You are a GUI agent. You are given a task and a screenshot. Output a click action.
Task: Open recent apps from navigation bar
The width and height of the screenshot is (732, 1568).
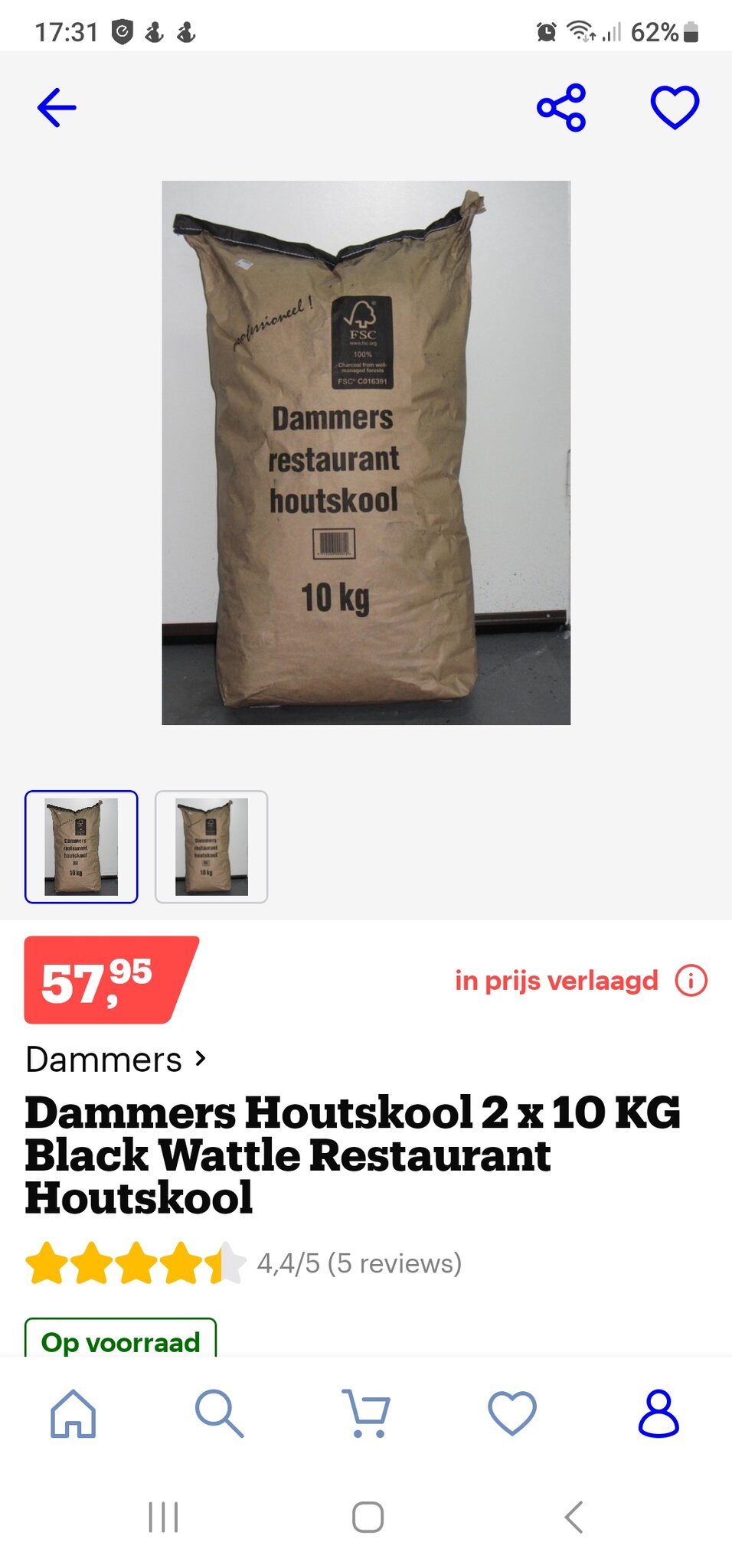point(163,1517)
